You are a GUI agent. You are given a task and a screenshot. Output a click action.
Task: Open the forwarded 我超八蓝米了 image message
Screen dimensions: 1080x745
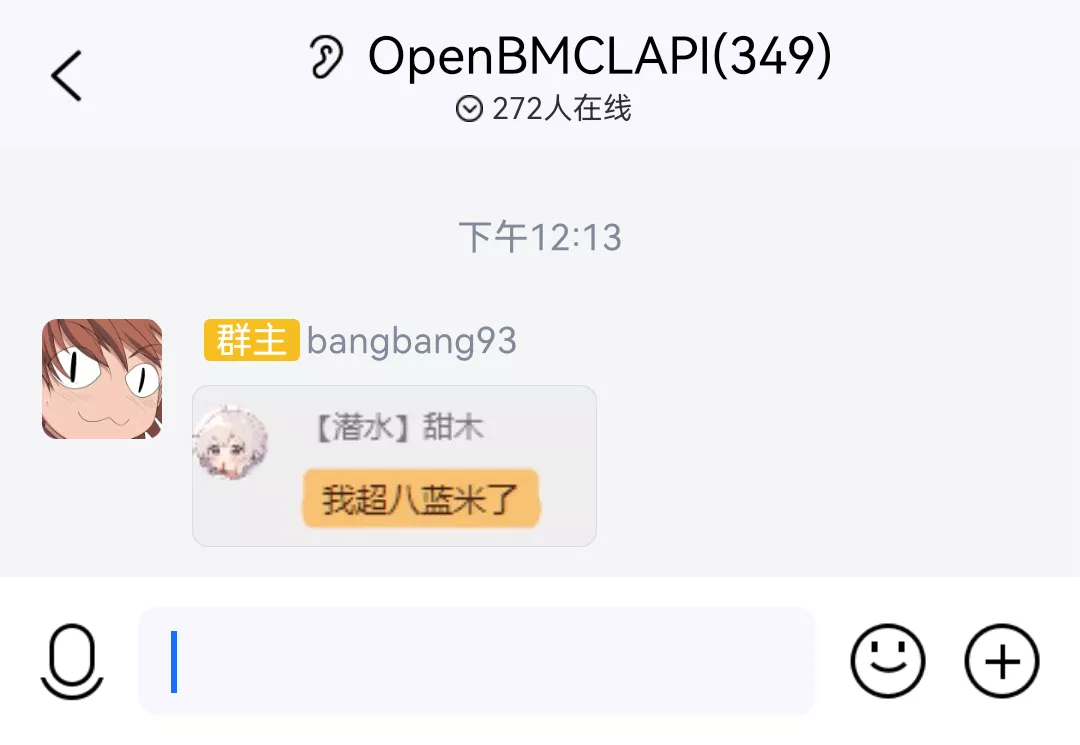coord(394,466)
